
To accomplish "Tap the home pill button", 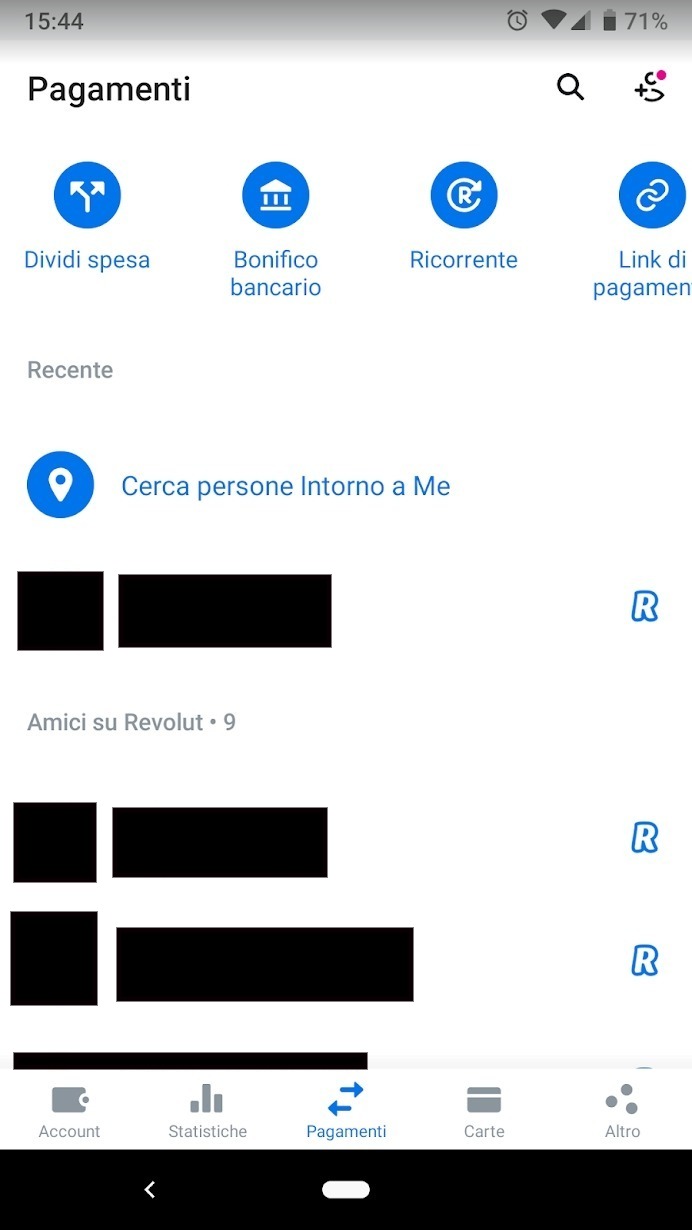I will [346, 1190].
